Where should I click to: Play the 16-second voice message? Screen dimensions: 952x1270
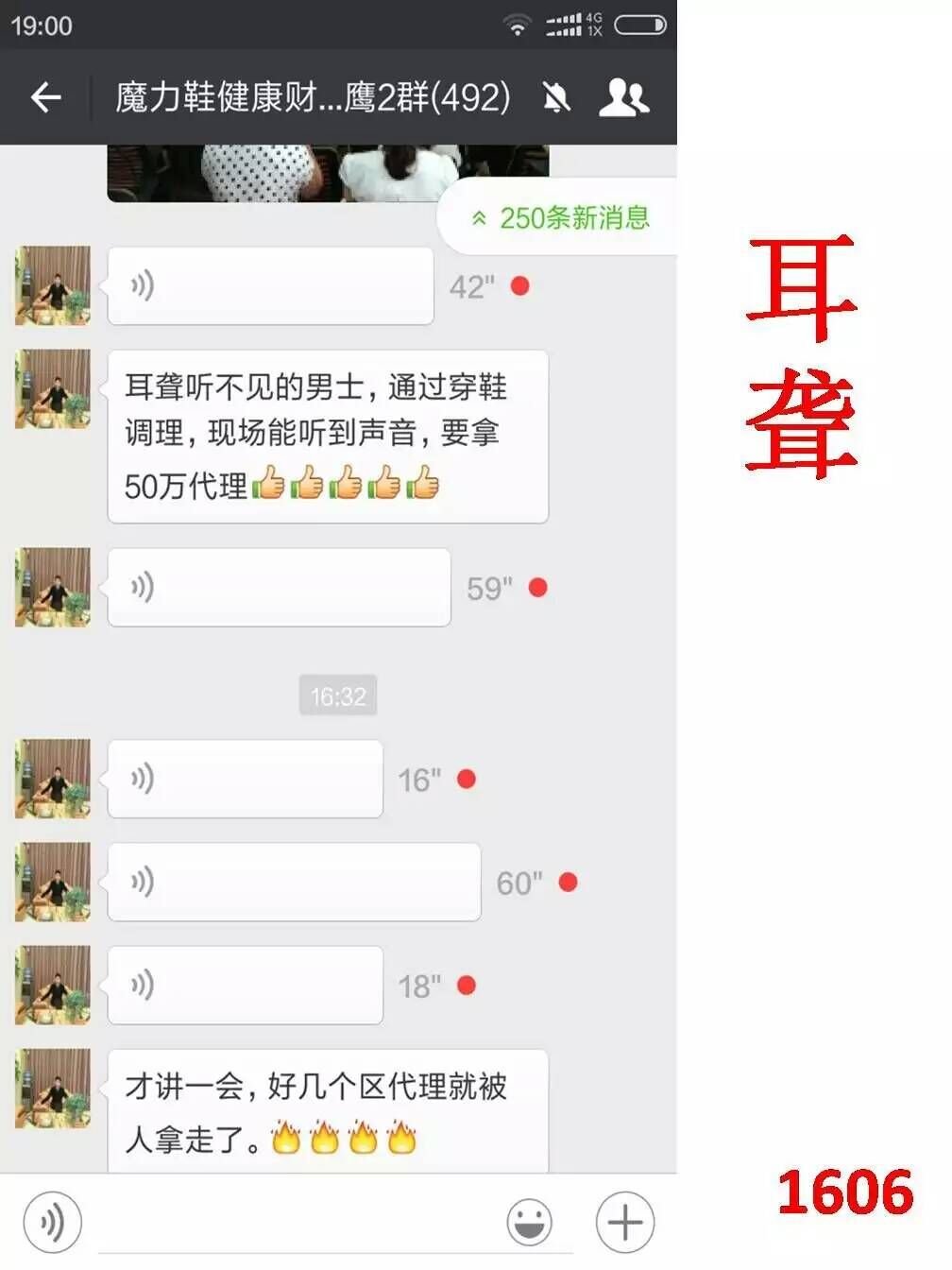click(x=245, y=780)
